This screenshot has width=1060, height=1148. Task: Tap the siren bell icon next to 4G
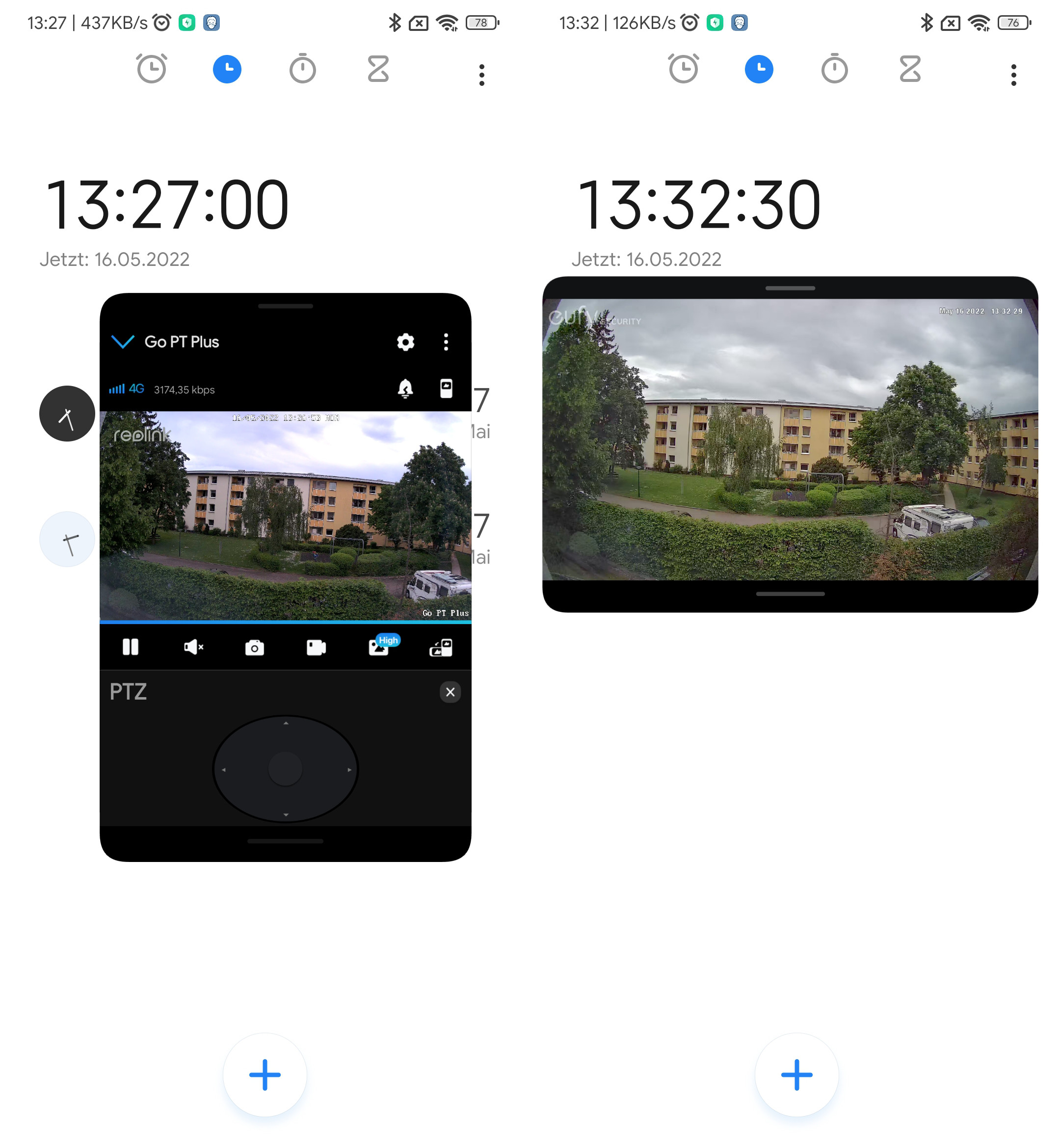405,389
